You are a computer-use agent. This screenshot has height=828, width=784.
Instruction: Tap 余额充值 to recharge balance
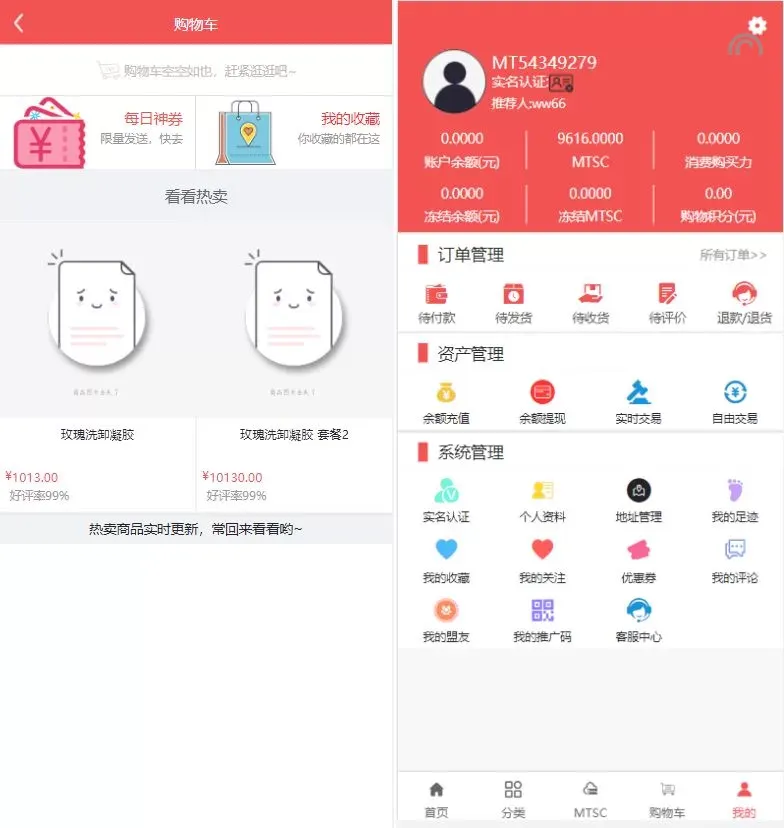446,402
